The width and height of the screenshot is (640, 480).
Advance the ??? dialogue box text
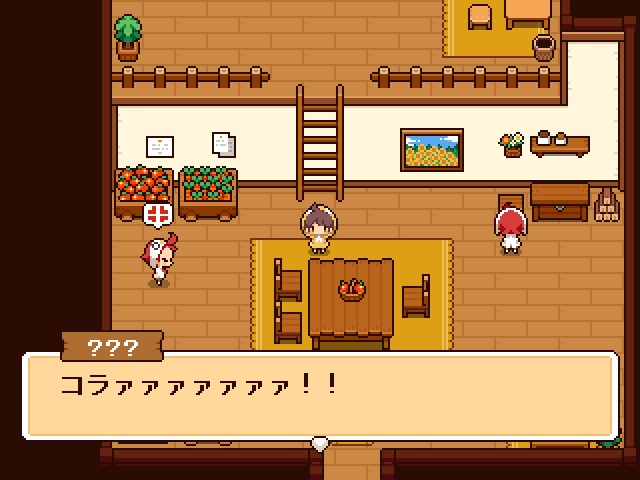tap(320, 443)
